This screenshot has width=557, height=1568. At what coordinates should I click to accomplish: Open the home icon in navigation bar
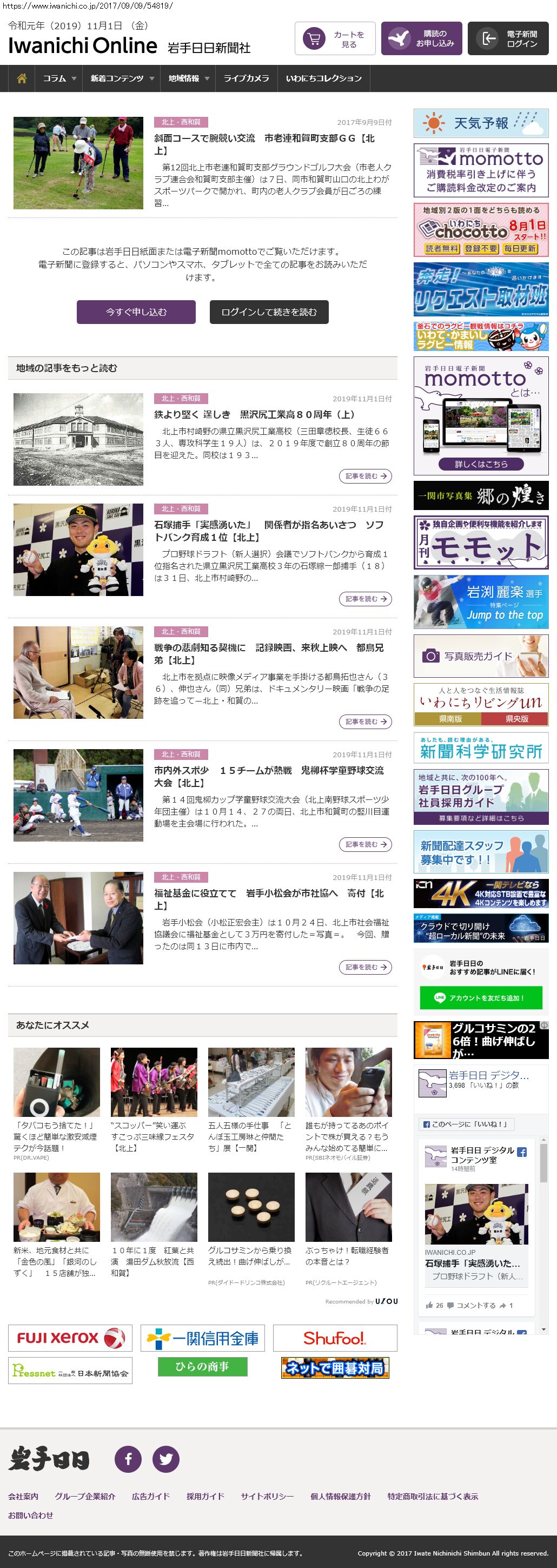[x=22, y=78]
